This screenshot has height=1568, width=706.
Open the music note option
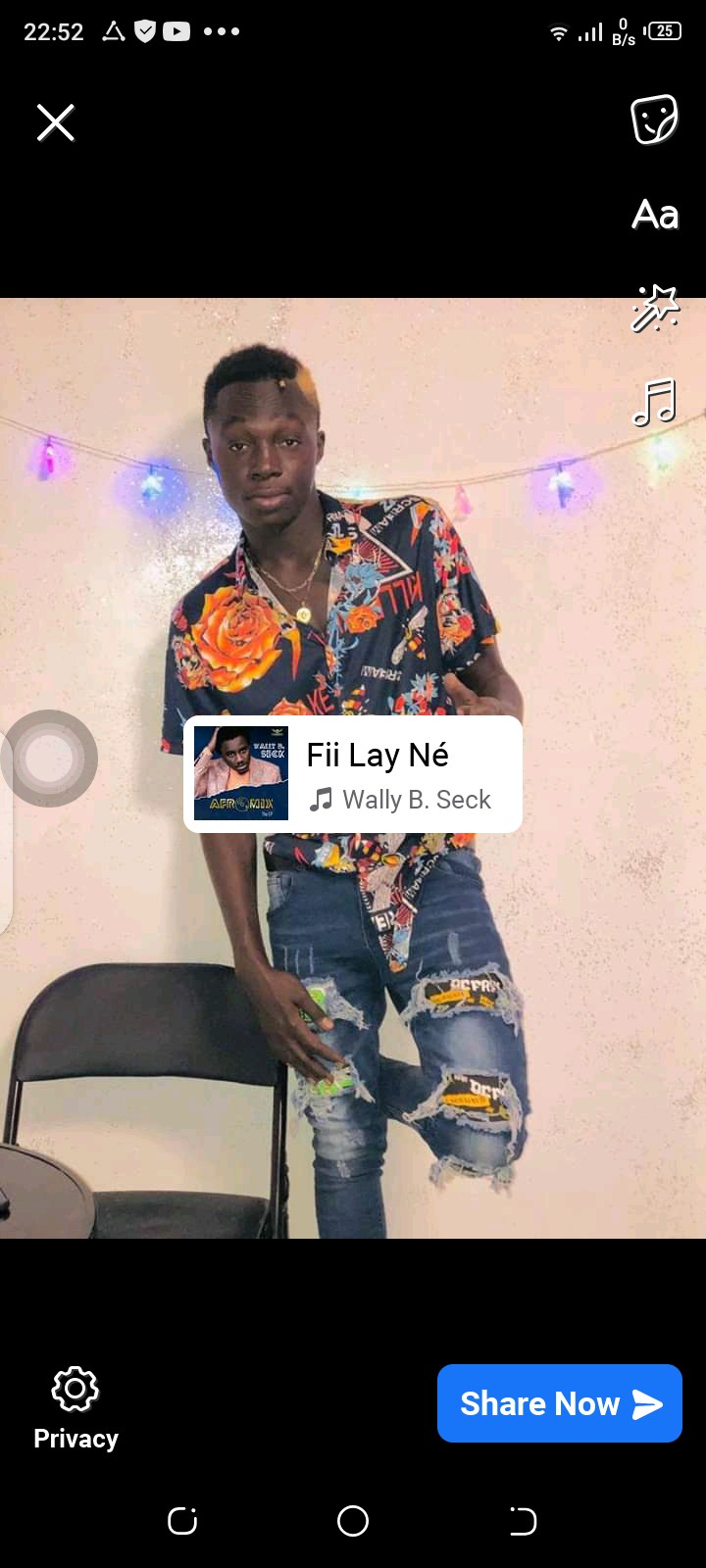click(x=655, y=402)
